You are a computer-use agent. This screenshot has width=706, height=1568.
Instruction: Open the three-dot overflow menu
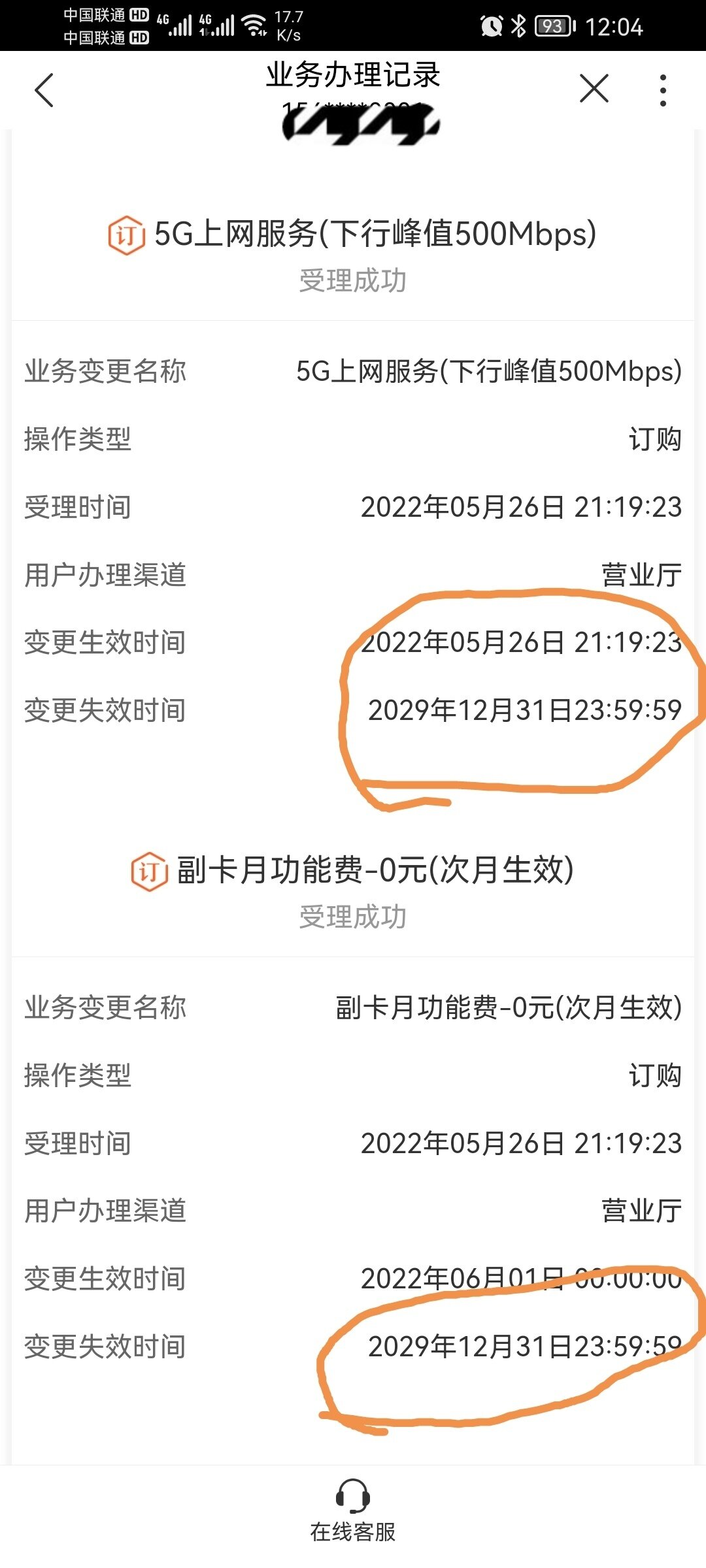663,90
